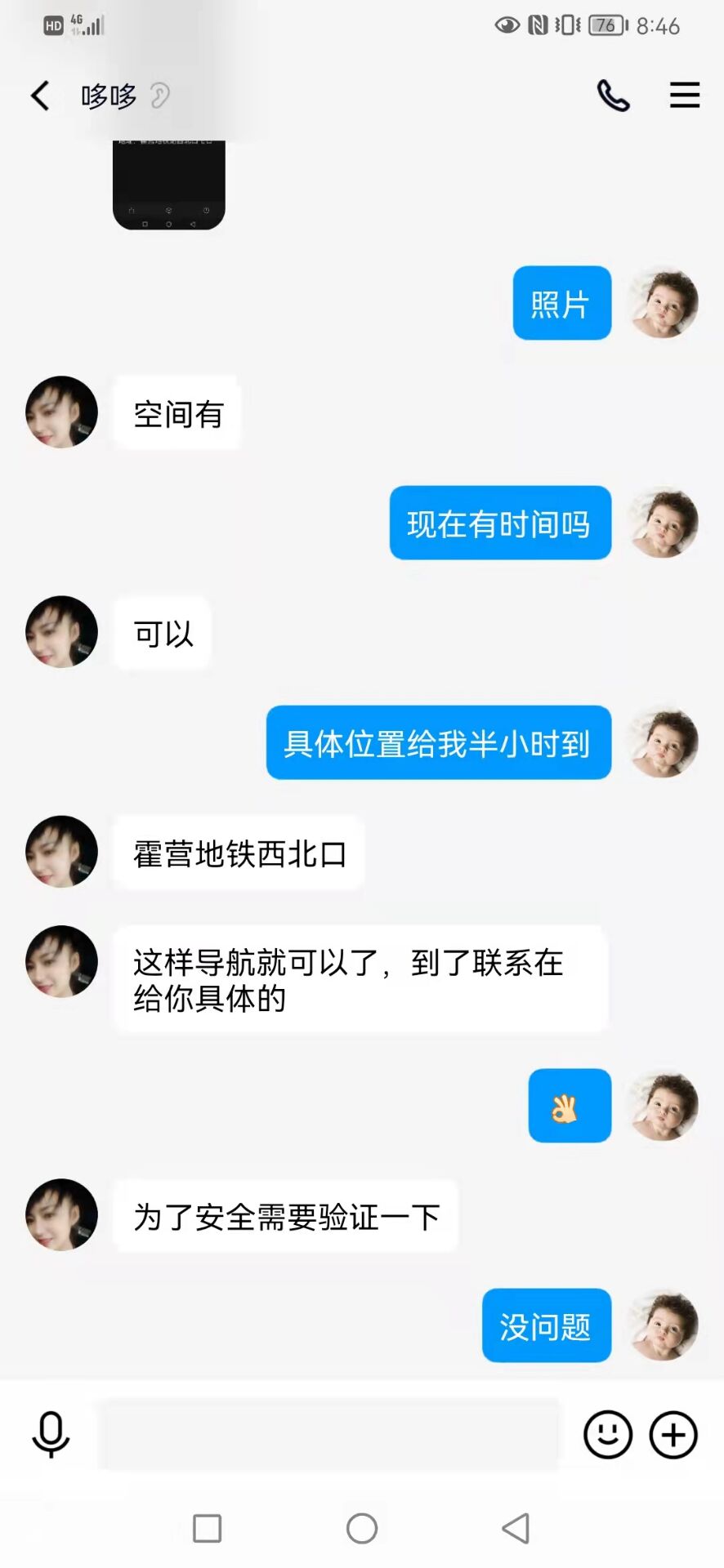This screenshot has width=724, height=1568.
Task: Tap the system home button
Action: point(362,1528)
